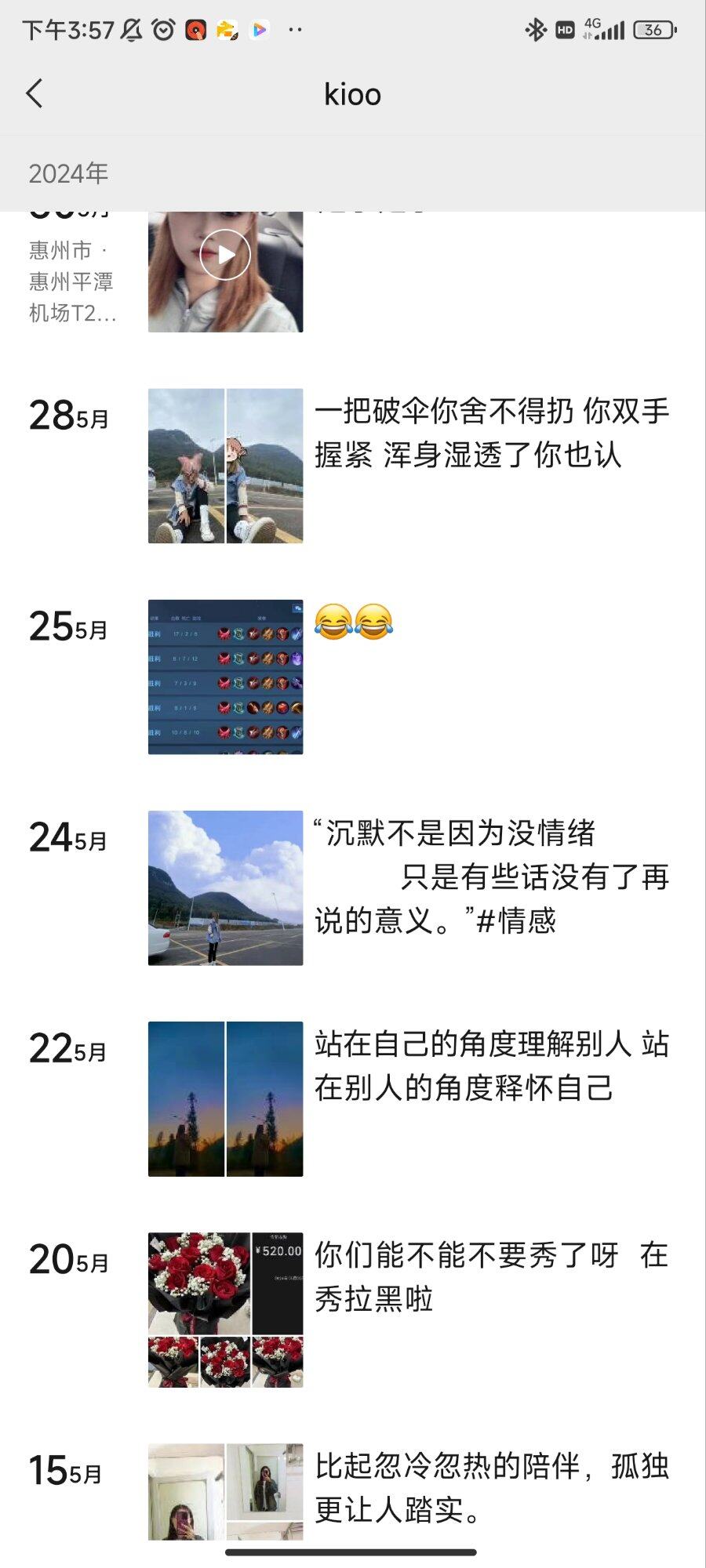Open the May 28 broken umbrella post
This screenshot has width=706, height=1568.
[x=491, y=433]
